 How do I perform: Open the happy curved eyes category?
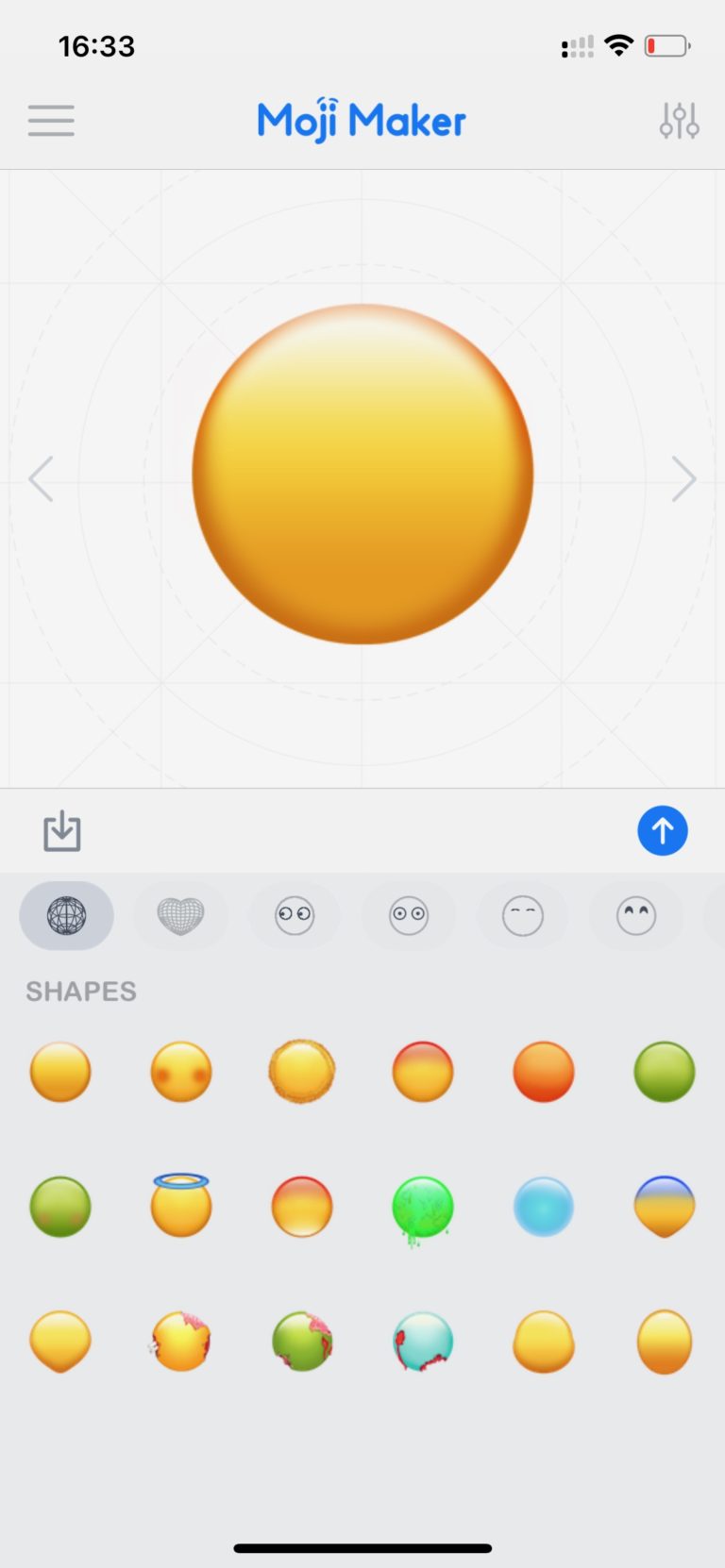coord(635,915)
